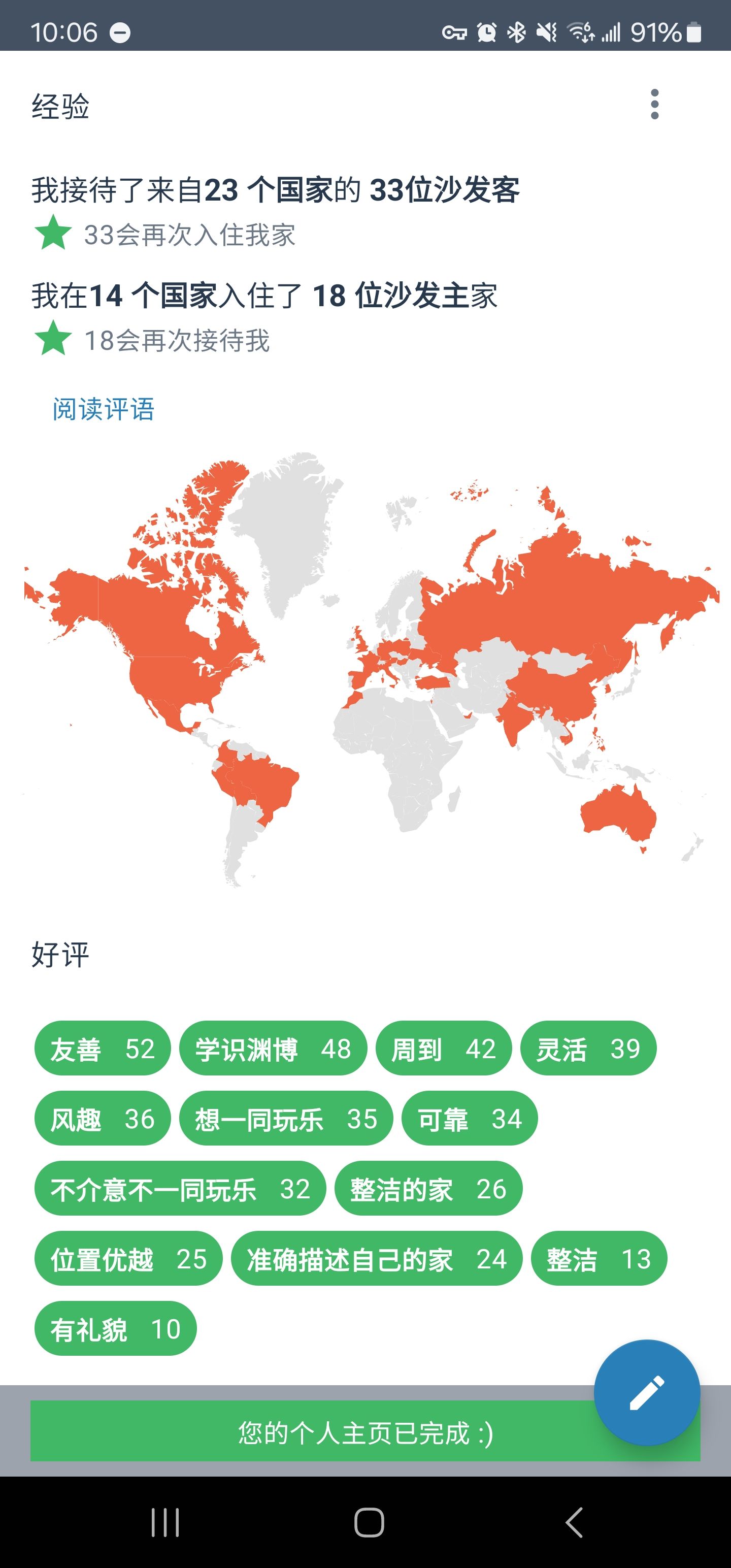Tap the blue pencil edit button
The width and height of the screenshot is (731, 1568).
click(646, 1392)
